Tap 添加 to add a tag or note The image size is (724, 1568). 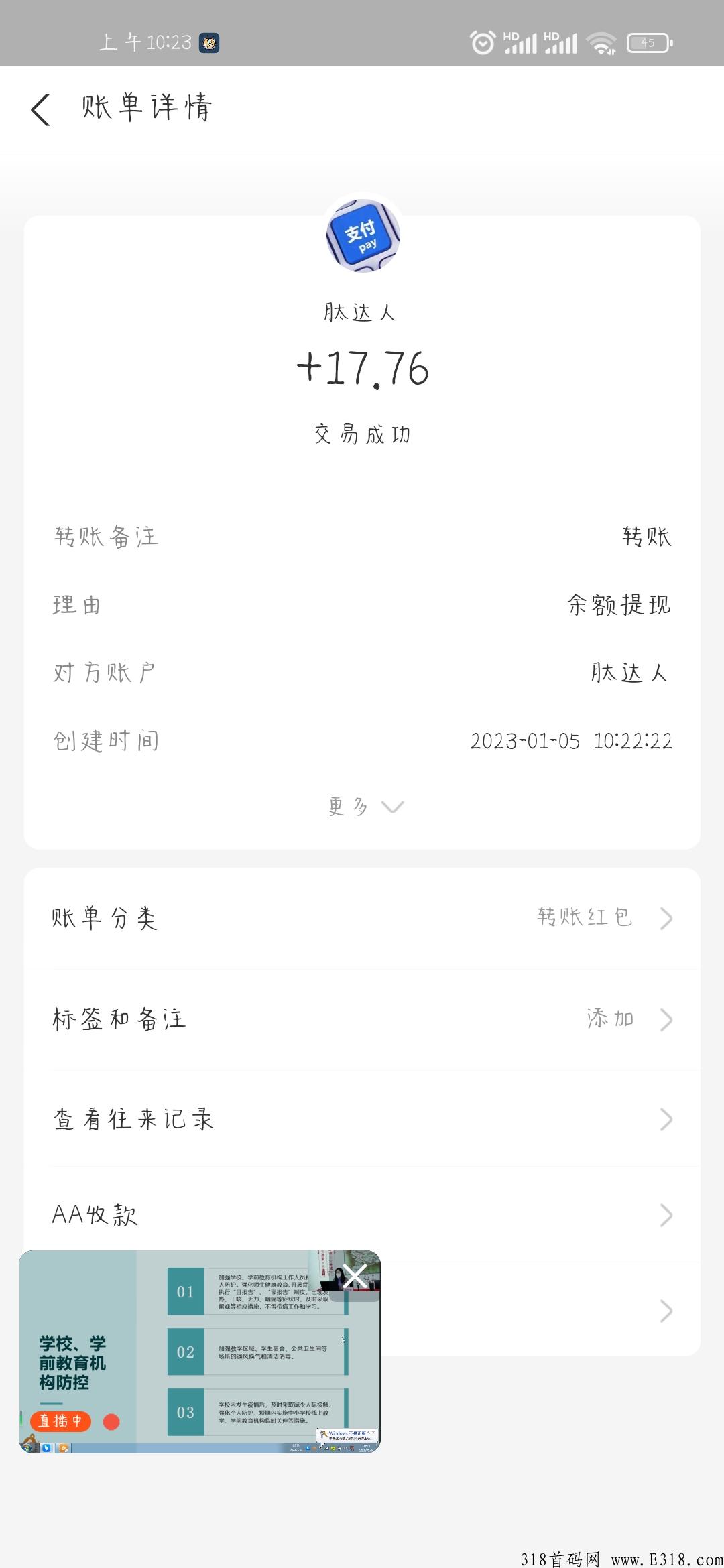click(609, 1018)
